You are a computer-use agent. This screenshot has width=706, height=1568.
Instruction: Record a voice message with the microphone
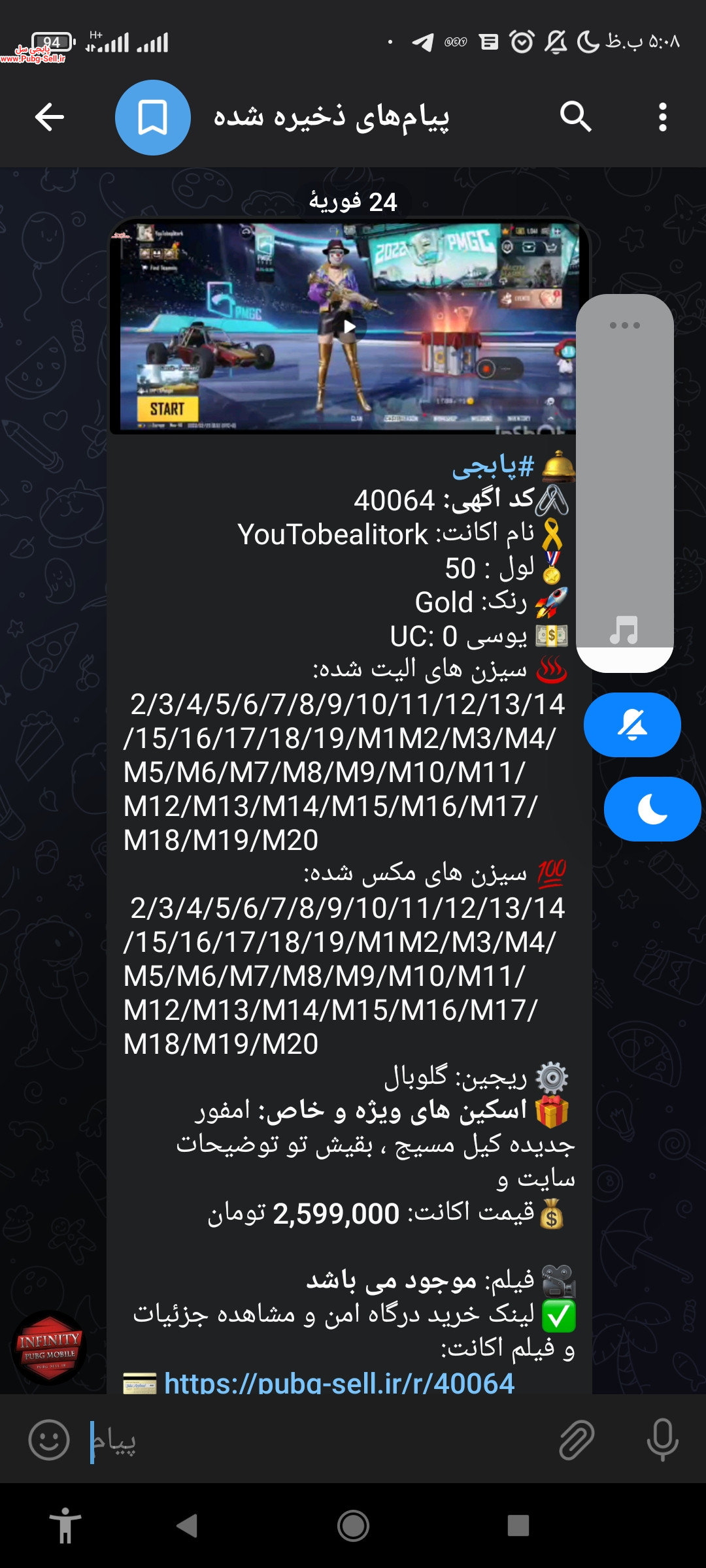click(x=662, y=1440)
